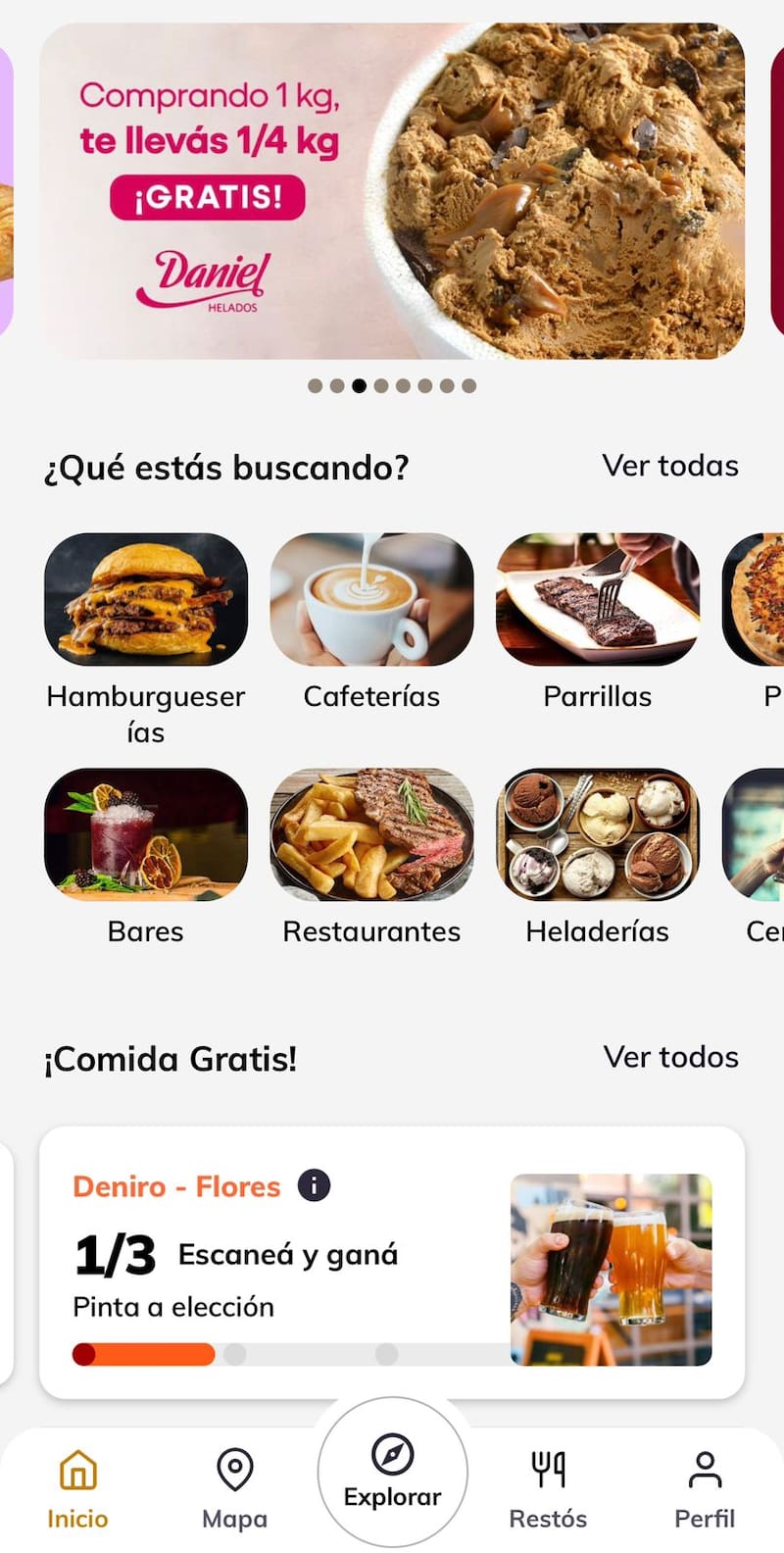Select the Cafeterías category image

point(371,598)
